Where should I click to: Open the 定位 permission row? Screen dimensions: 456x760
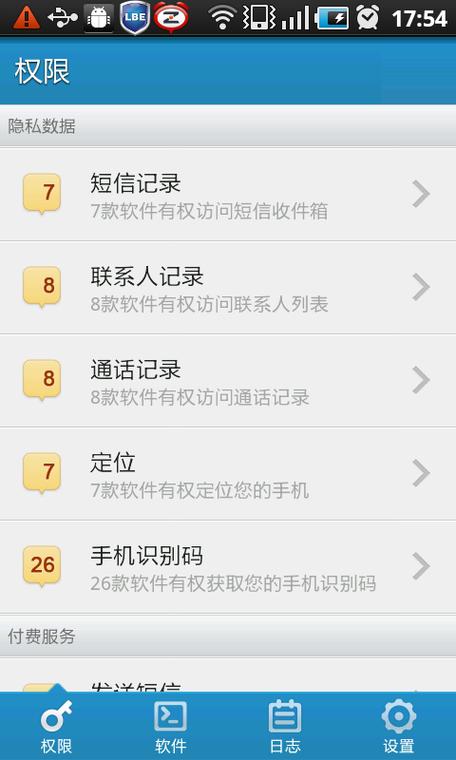pyautogui.click(x=228, y=474)
